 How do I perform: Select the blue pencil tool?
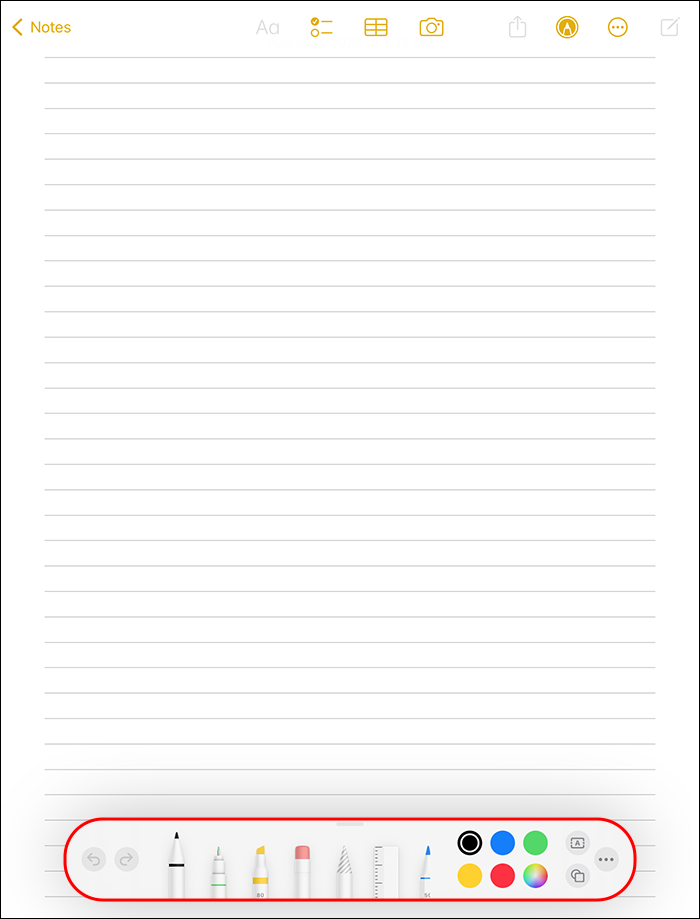[426, 870]
